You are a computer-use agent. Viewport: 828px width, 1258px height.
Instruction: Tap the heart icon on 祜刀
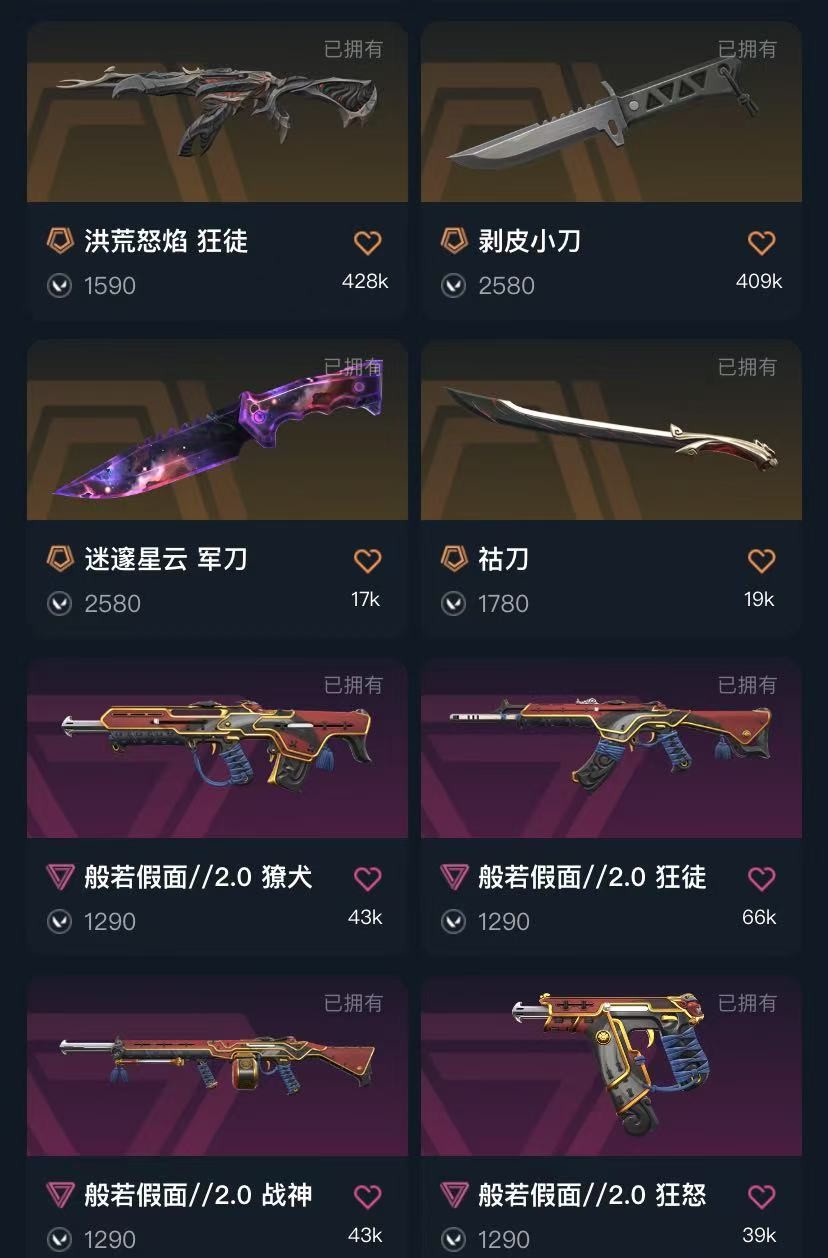pos(761,561)
